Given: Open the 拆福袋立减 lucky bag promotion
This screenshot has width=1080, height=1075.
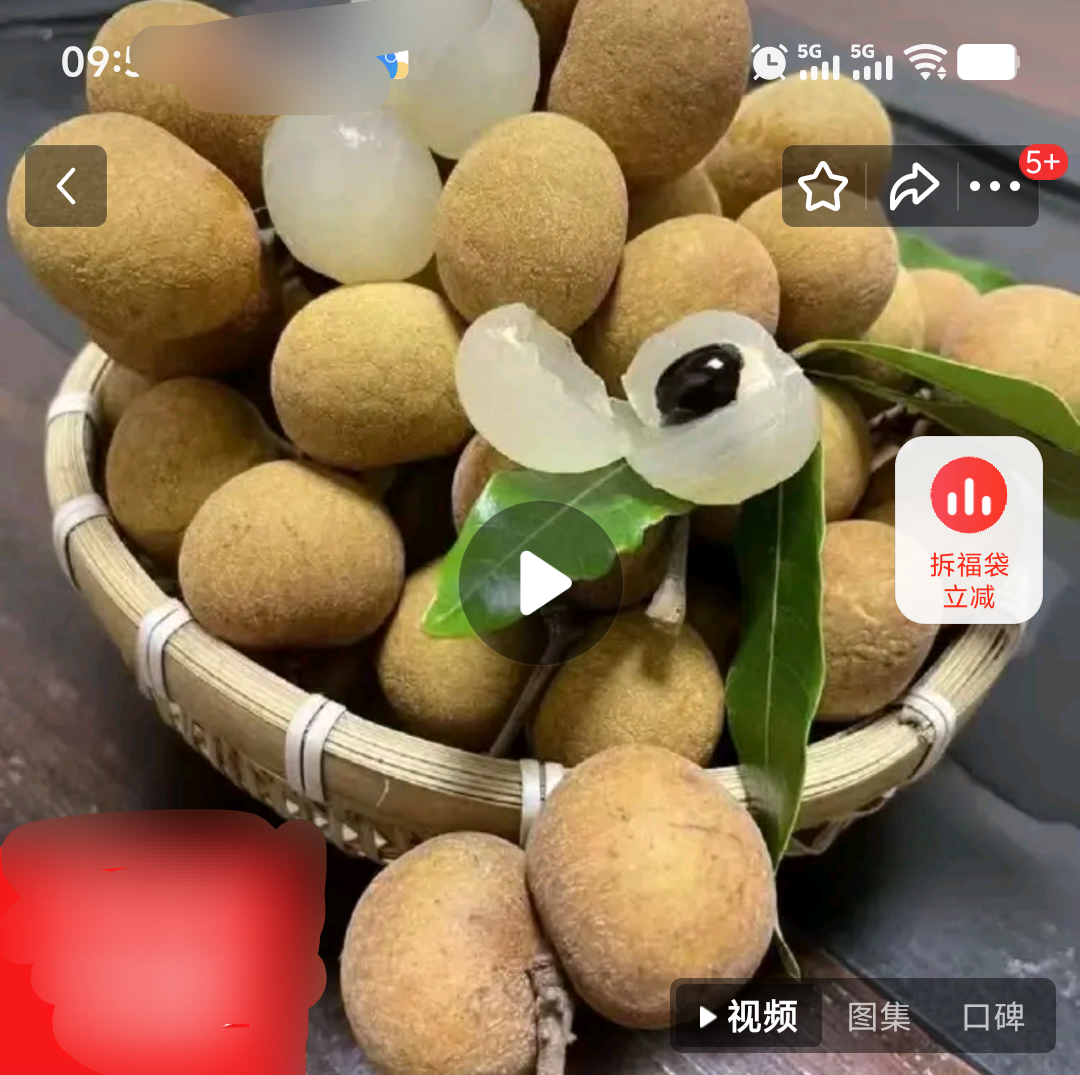Looking at the screenshot, I should coord(968,530).
